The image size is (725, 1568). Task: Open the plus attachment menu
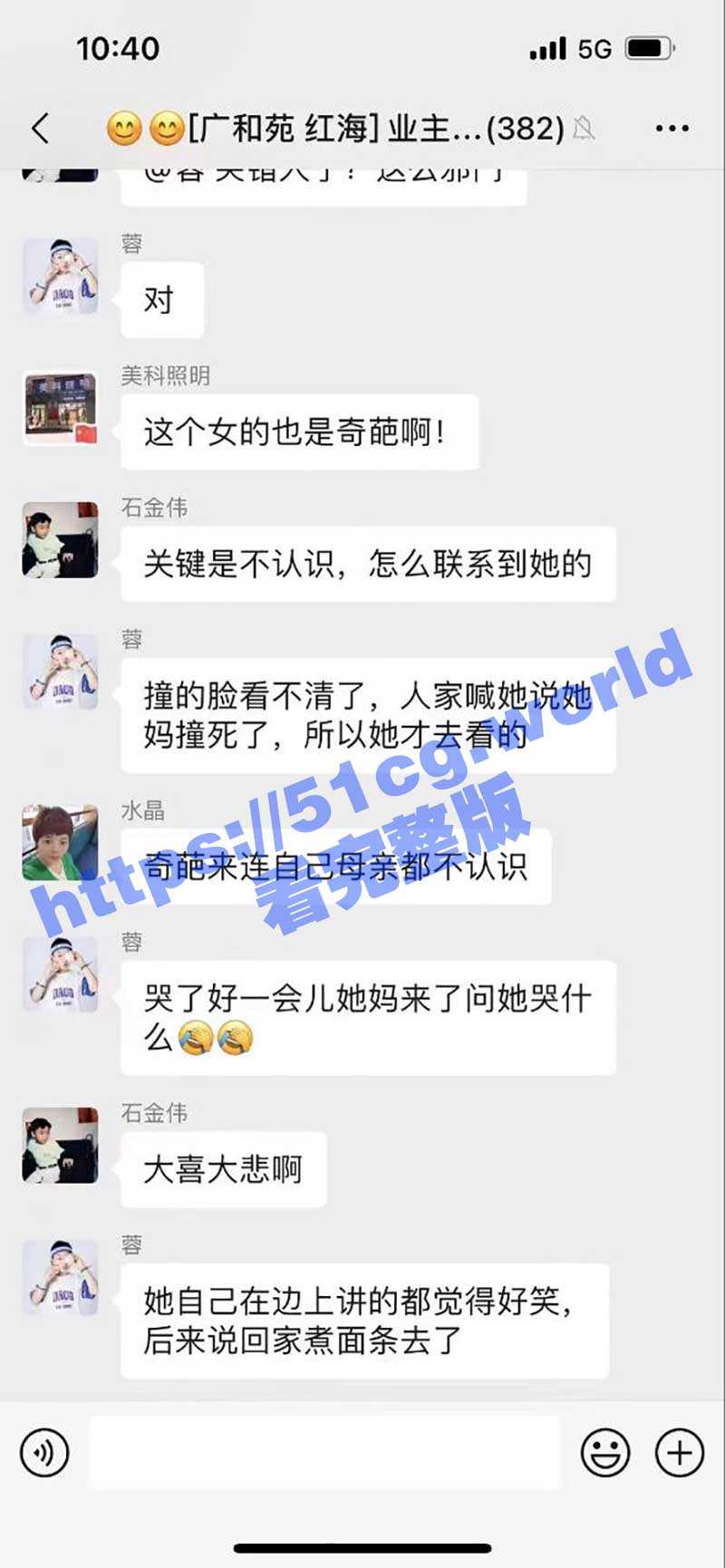pyautogui.click(x=679, y=1453)
